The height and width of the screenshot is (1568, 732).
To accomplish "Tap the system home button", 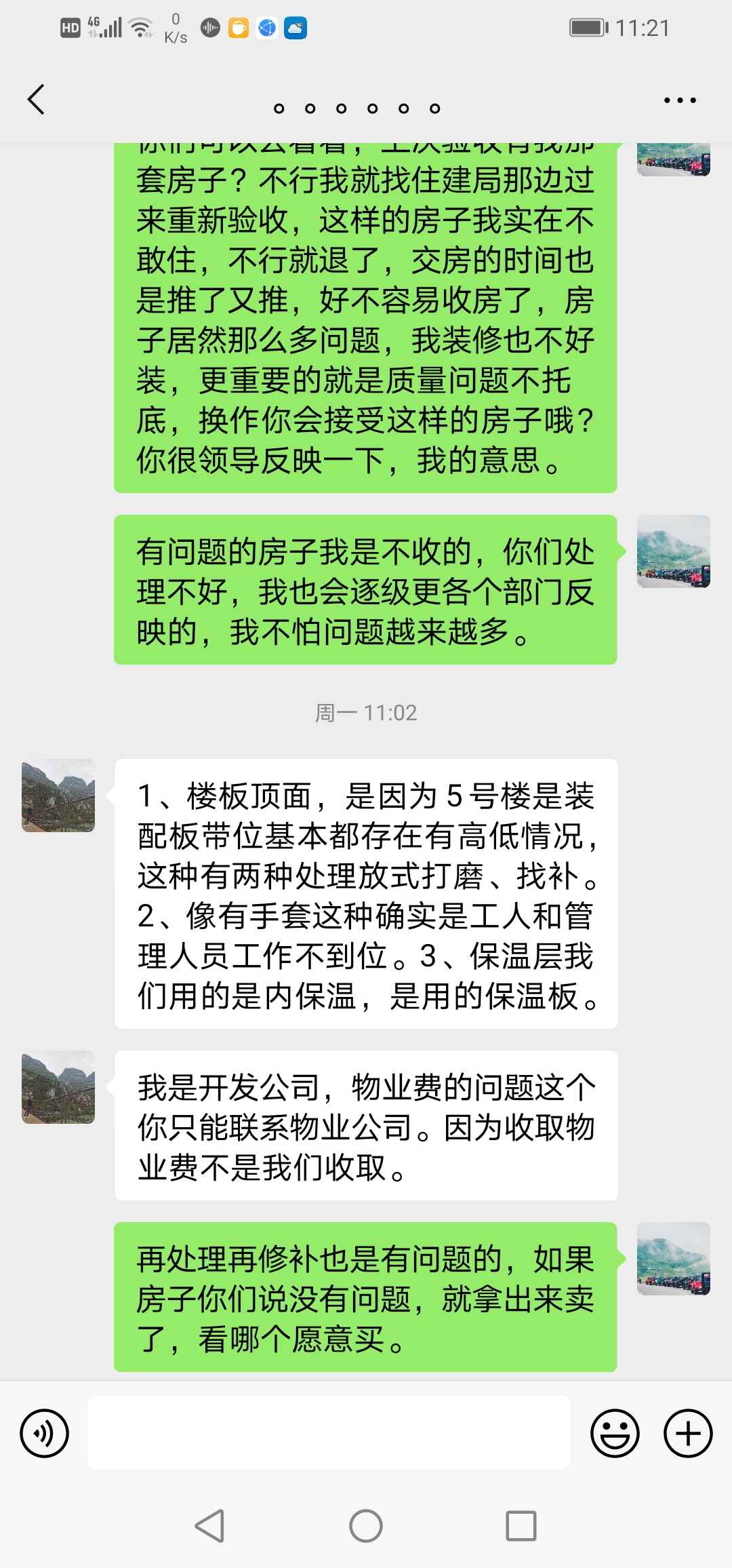I will pos(366,1526).
